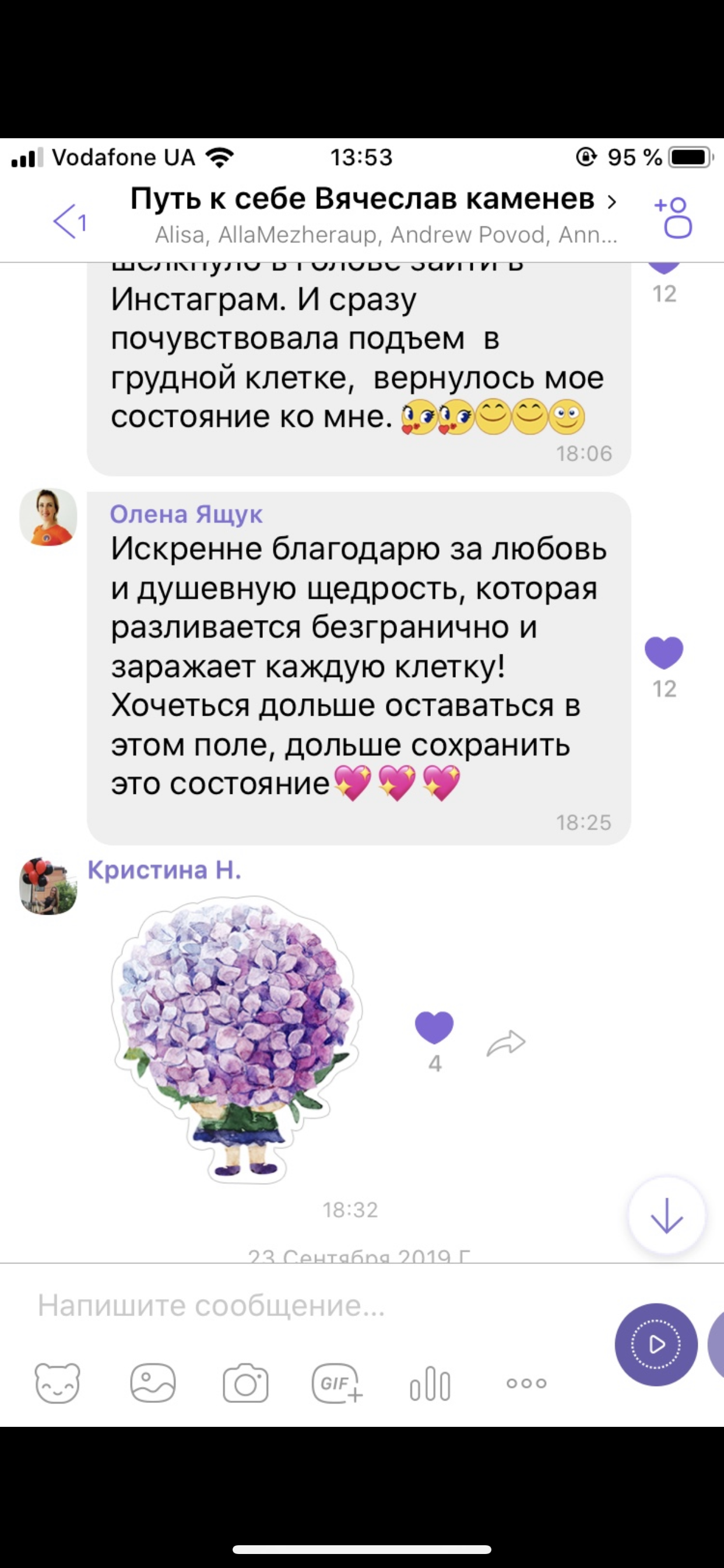The height and width of the screenshot is (1568, 724).
Task: Open Олена Ящук's profile avatar
Action: 48,517
